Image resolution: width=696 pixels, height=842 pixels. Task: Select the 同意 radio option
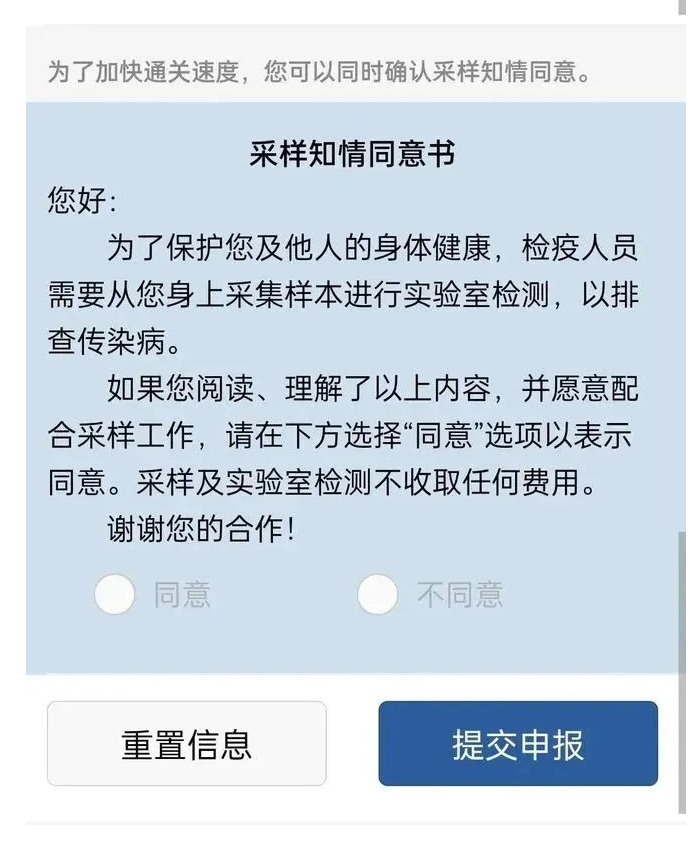(115, 595)
